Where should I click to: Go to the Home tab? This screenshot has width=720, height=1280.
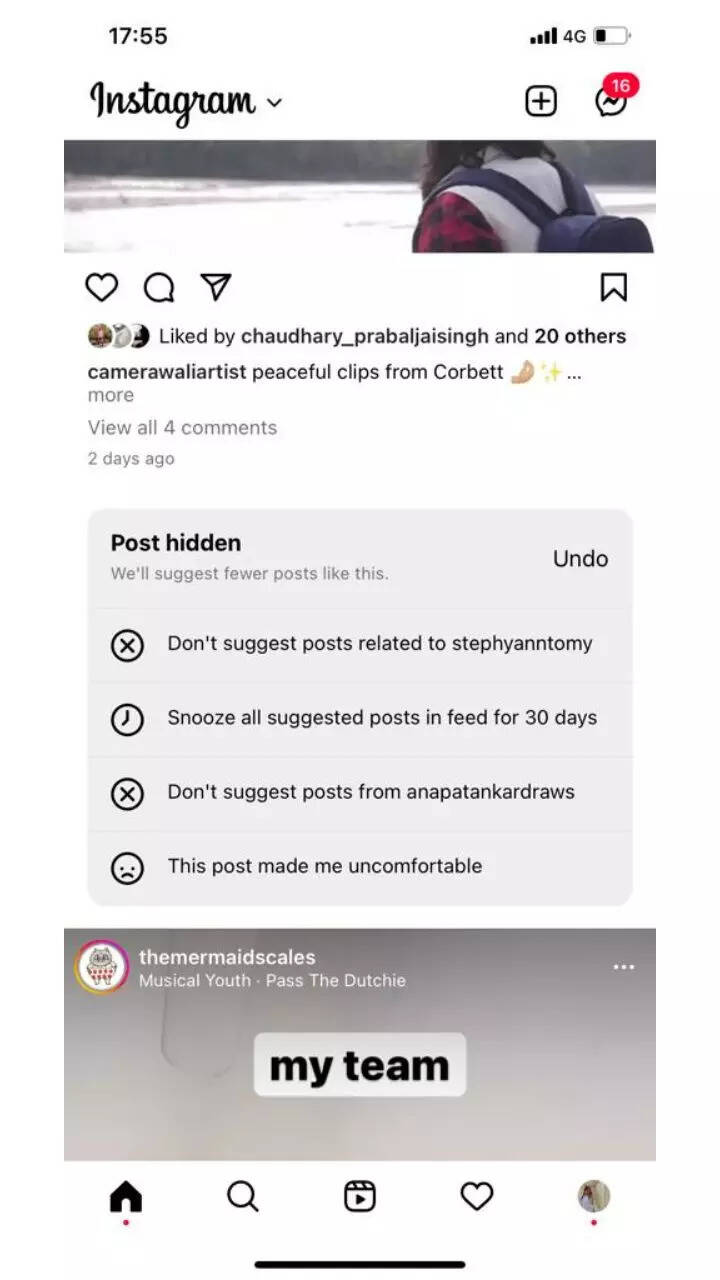[126, 1196]
